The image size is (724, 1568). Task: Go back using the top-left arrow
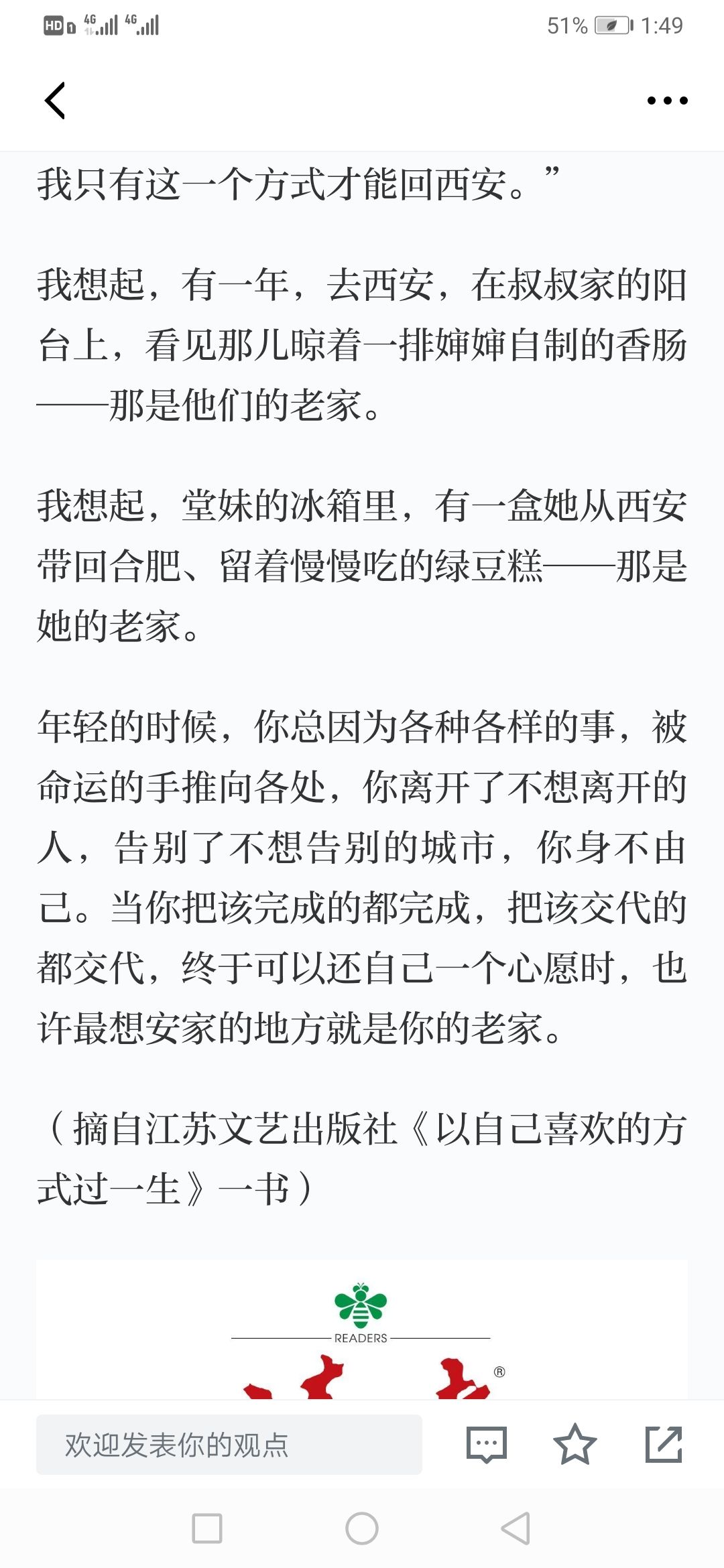tap(55, 101)
